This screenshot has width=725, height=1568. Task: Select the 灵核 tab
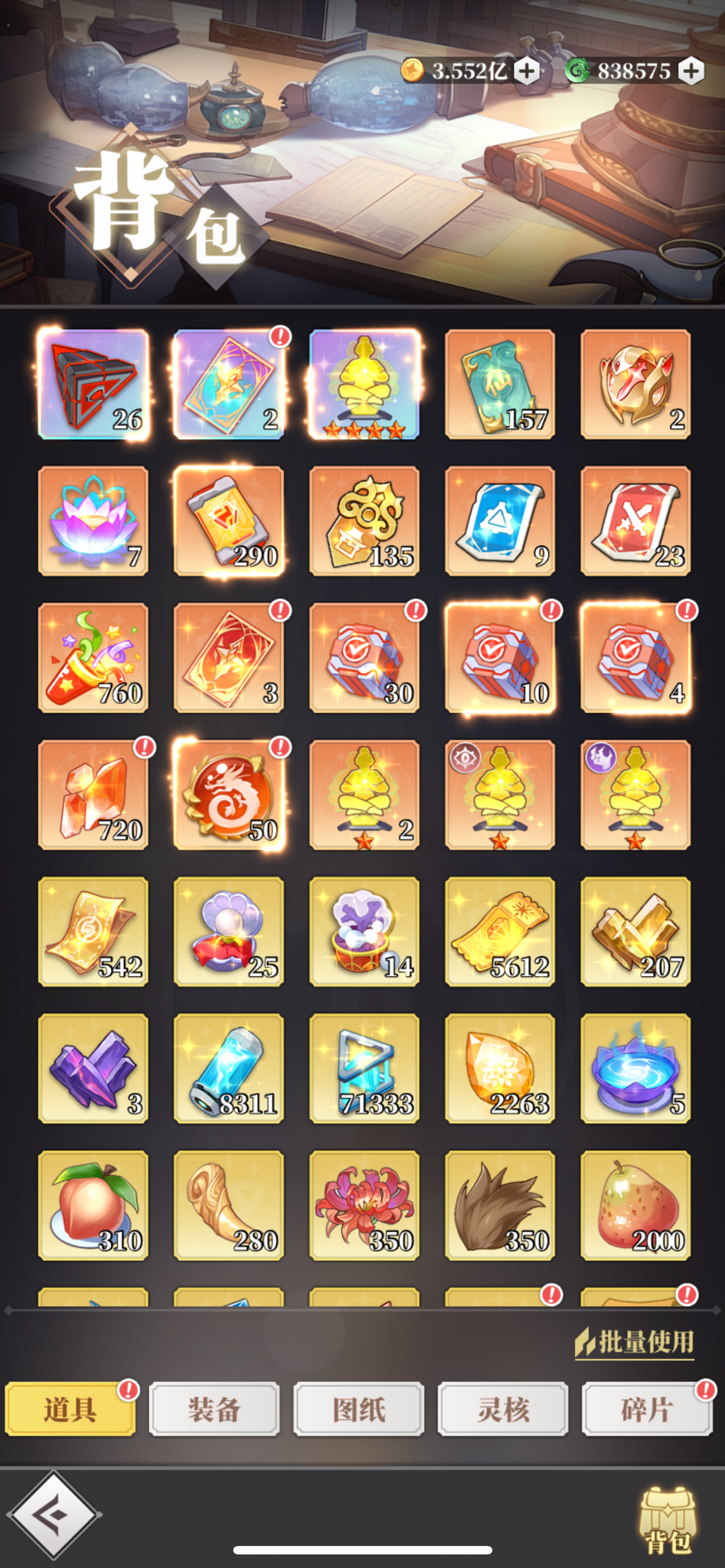[503, 1410]
